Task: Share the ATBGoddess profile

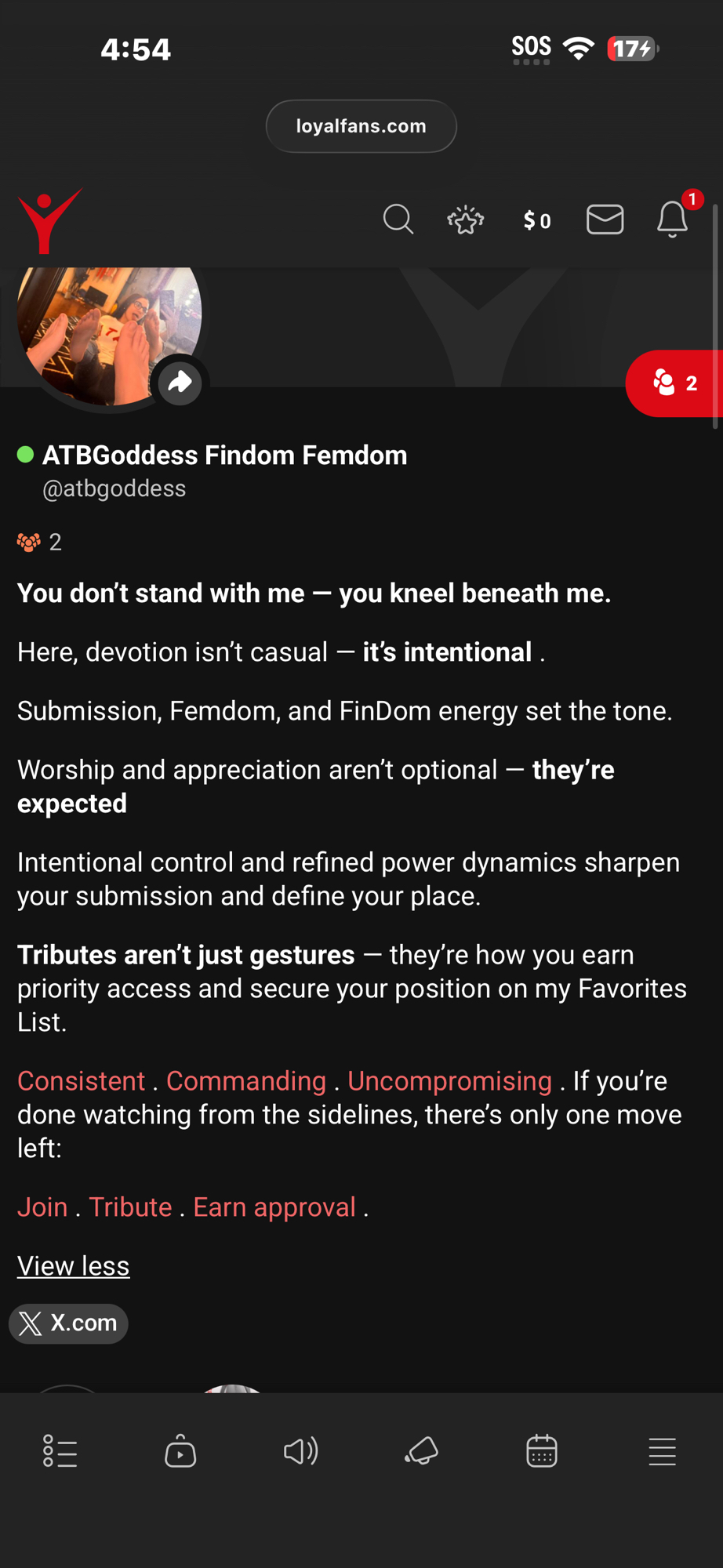Action: 180,383
